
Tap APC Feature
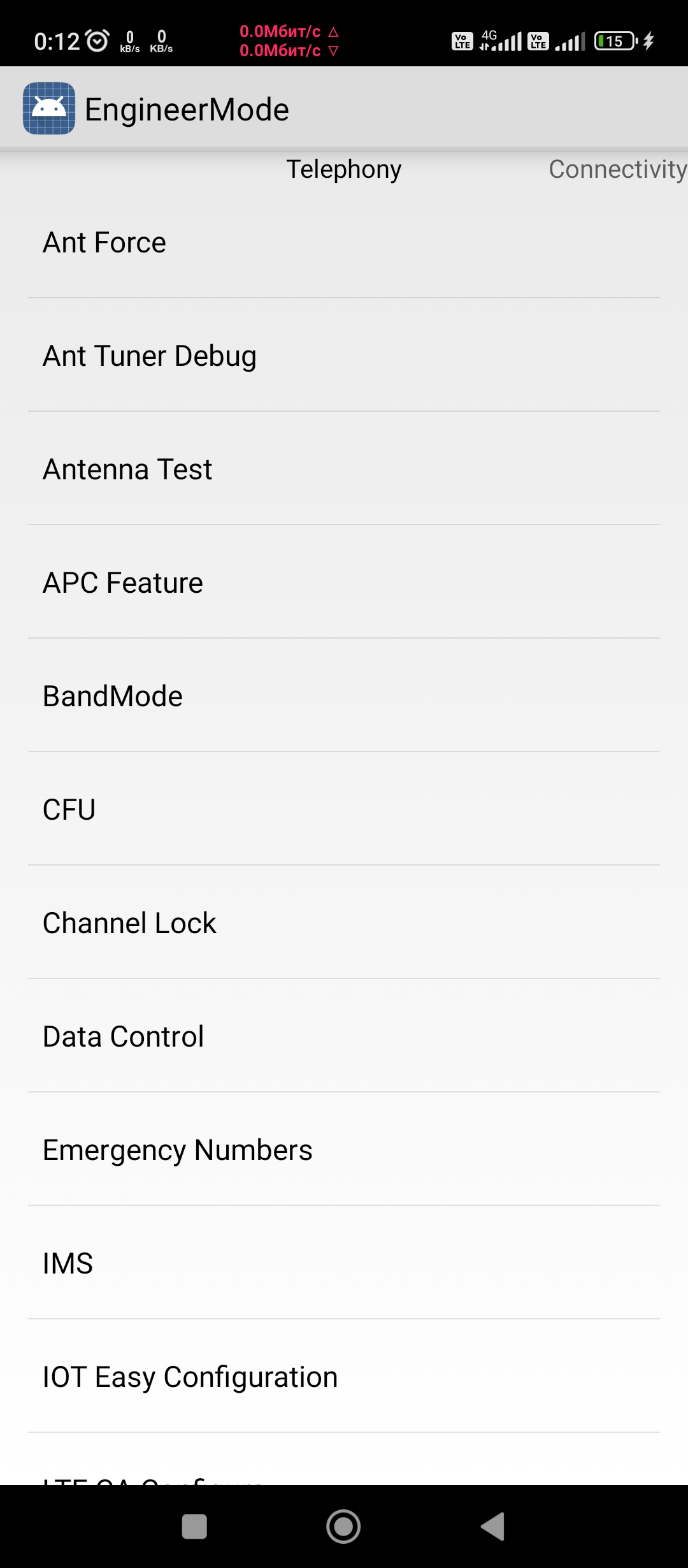(x=344, y=583)
